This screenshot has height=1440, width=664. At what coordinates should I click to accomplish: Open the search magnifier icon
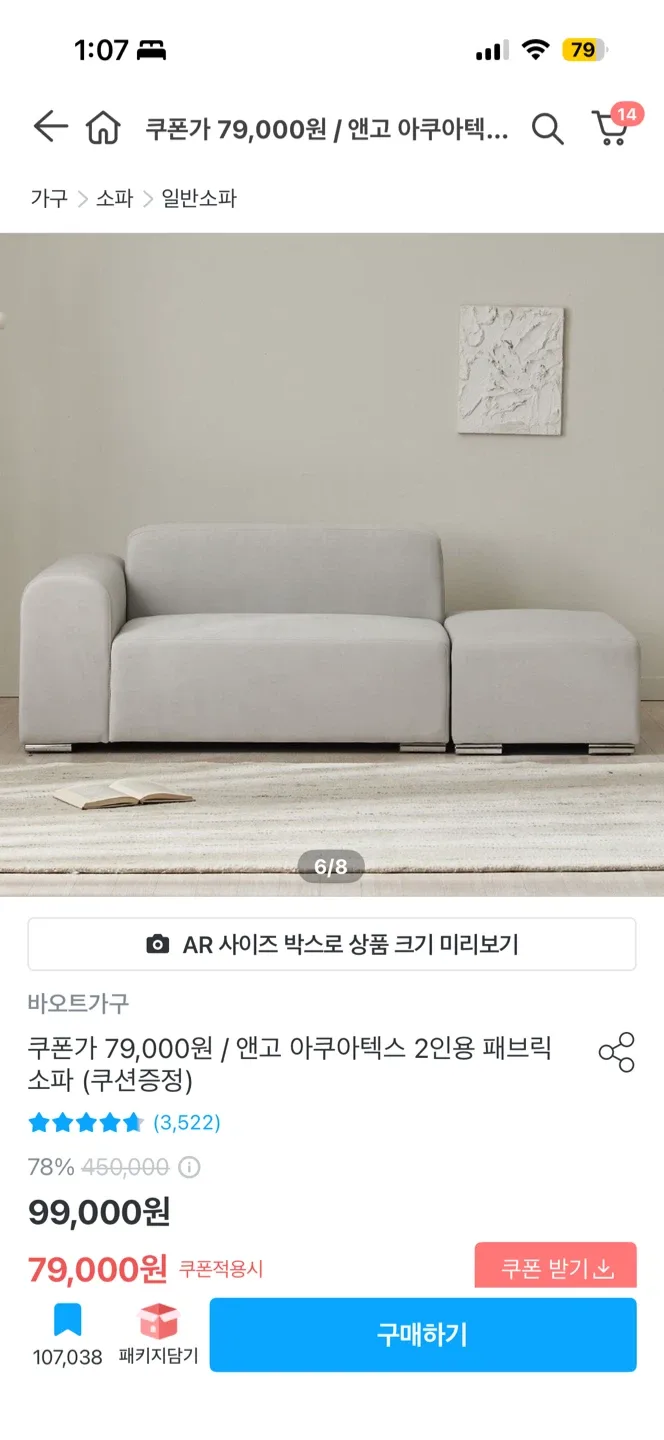[x=547, y=129]
